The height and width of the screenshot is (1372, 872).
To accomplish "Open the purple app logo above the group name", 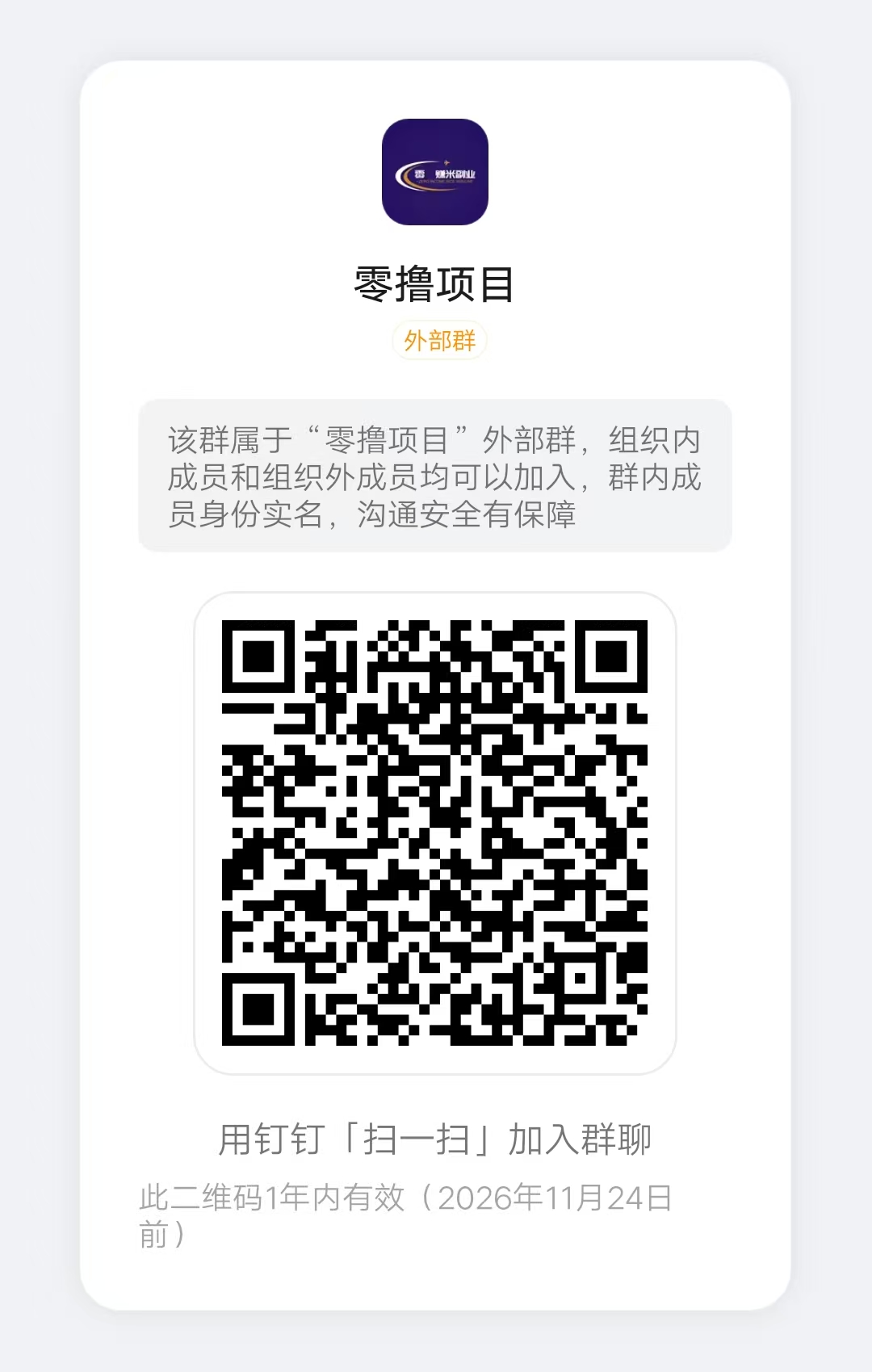I will click(436, 172).
